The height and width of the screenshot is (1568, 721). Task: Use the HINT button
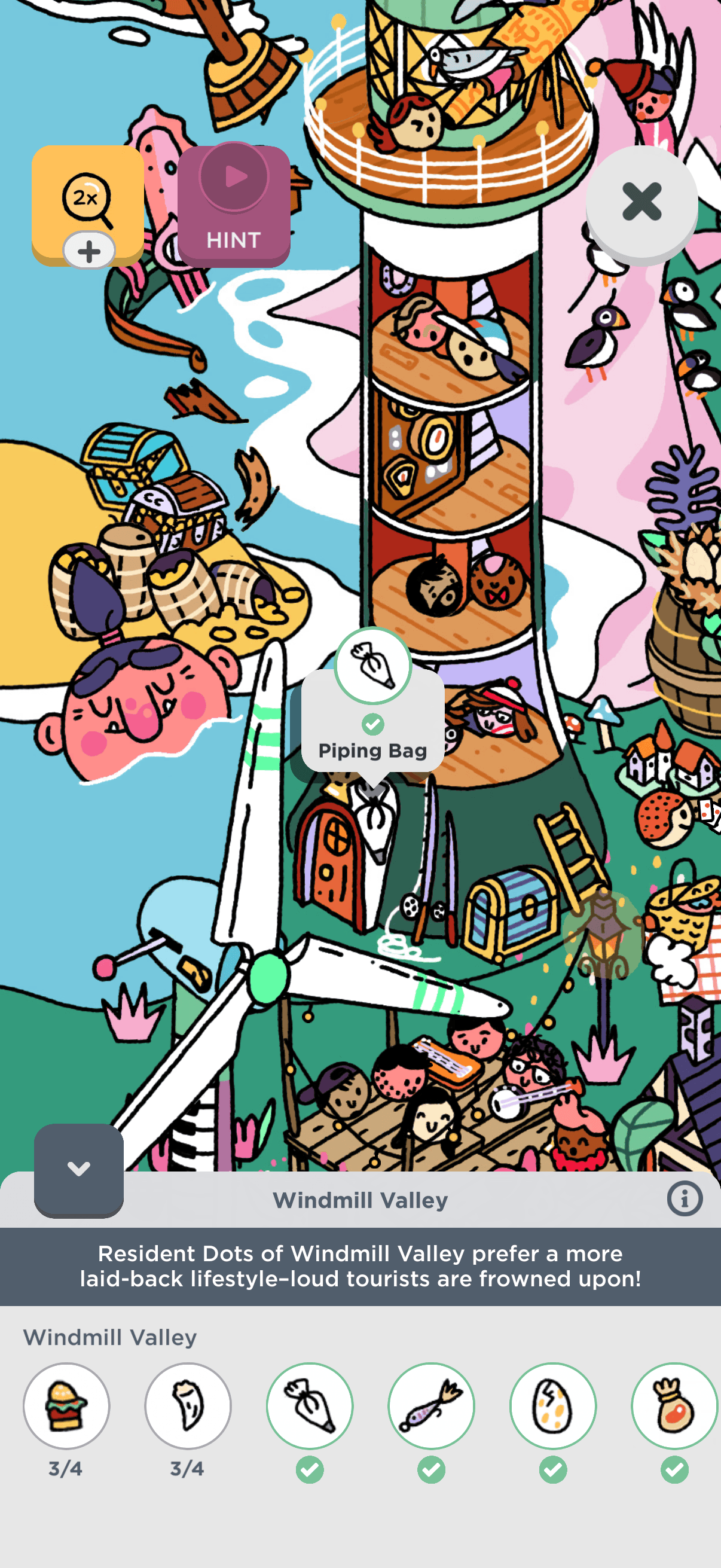click(234, 205)
